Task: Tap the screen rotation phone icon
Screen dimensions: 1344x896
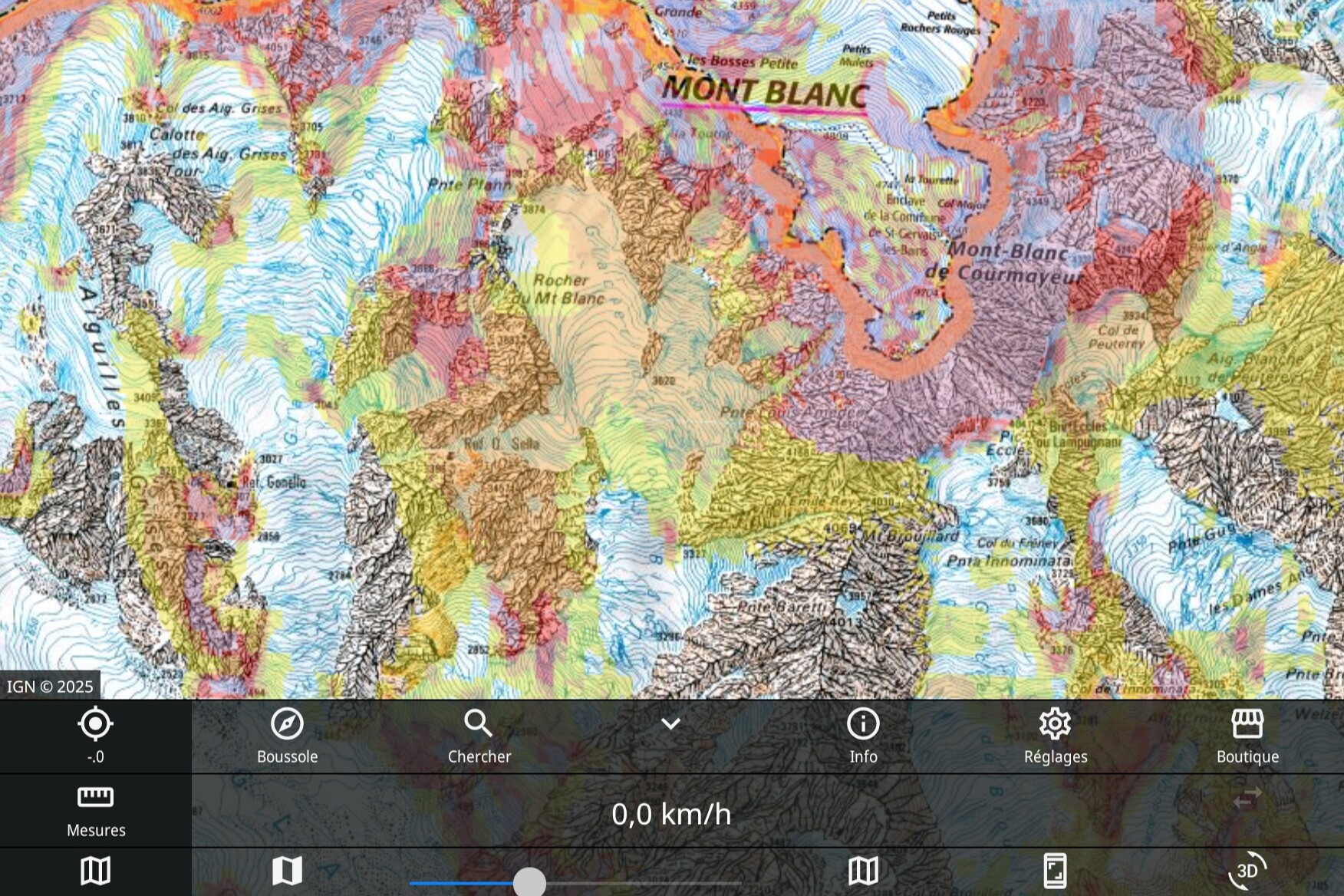Action: click(x=1056, y=871)
